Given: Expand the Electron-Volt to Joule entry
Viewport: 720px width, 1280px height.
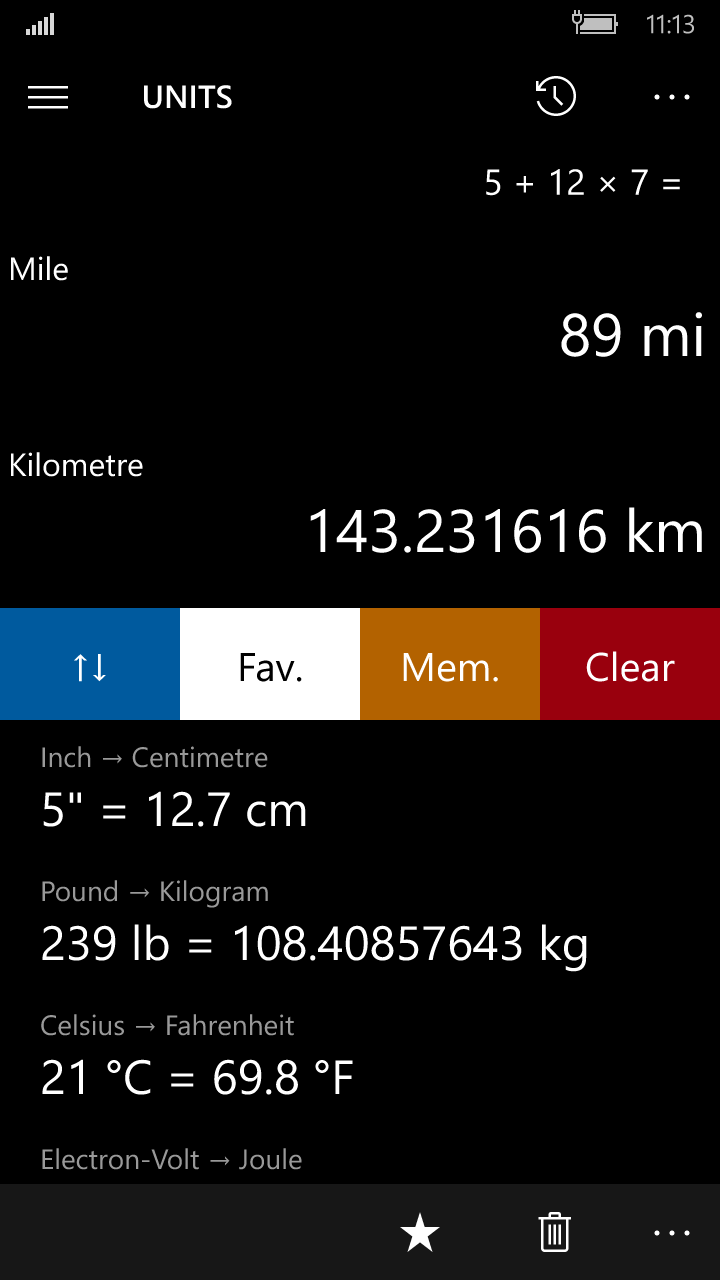Looking at the screenshot, I should (170, 1159).
